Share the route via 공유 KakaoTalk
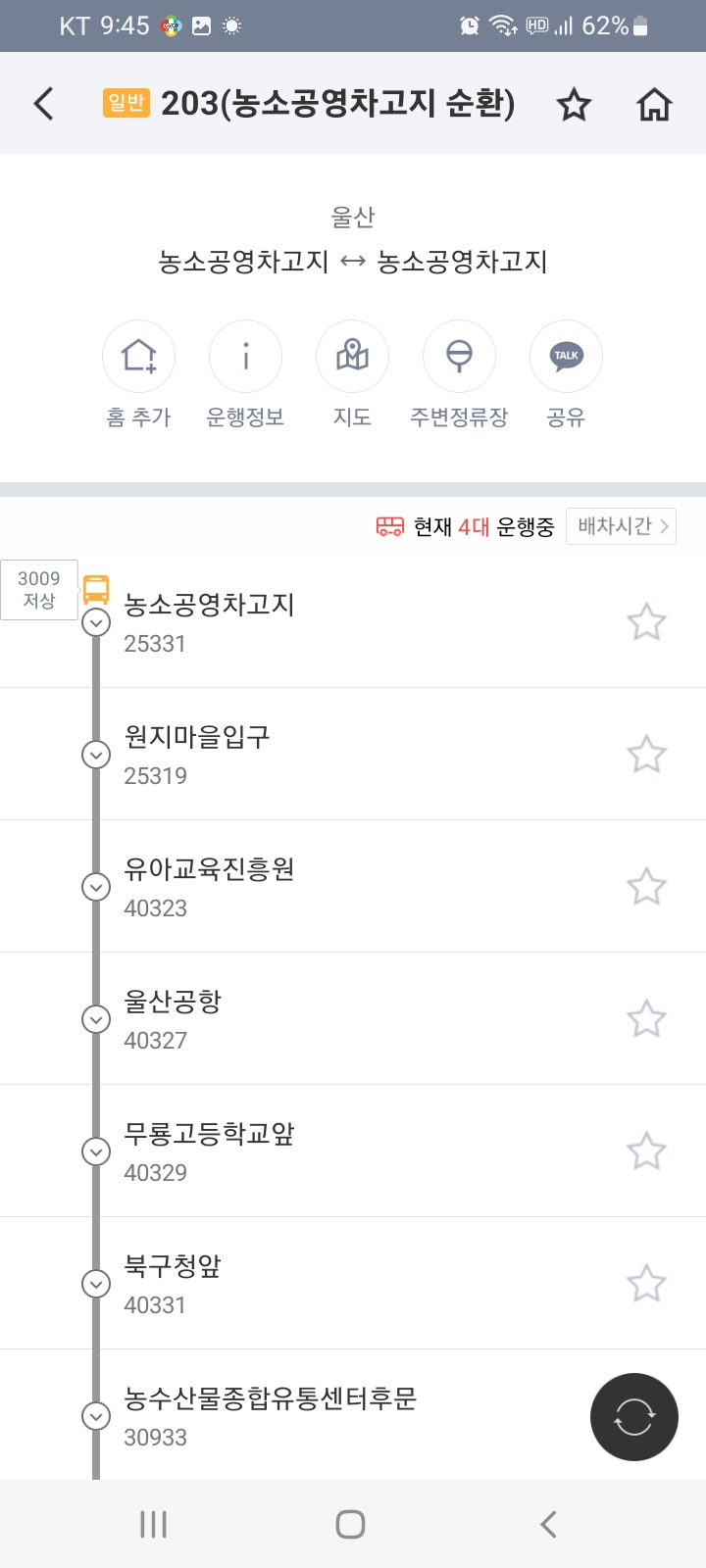 pos(566,374)
